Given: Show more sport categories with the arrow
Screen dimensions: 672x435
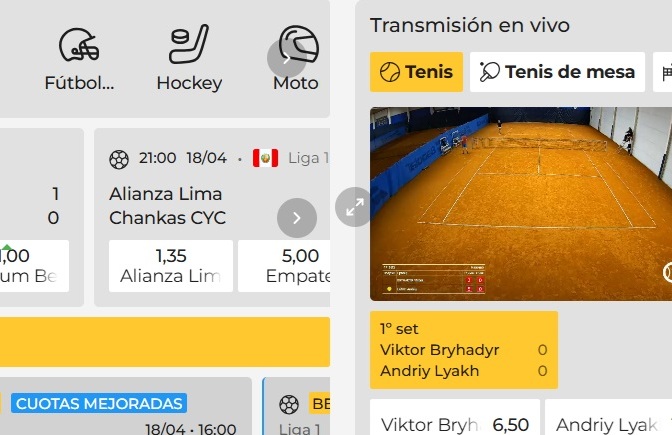Looking at the screenshot, I should click(x=286, y=59).
